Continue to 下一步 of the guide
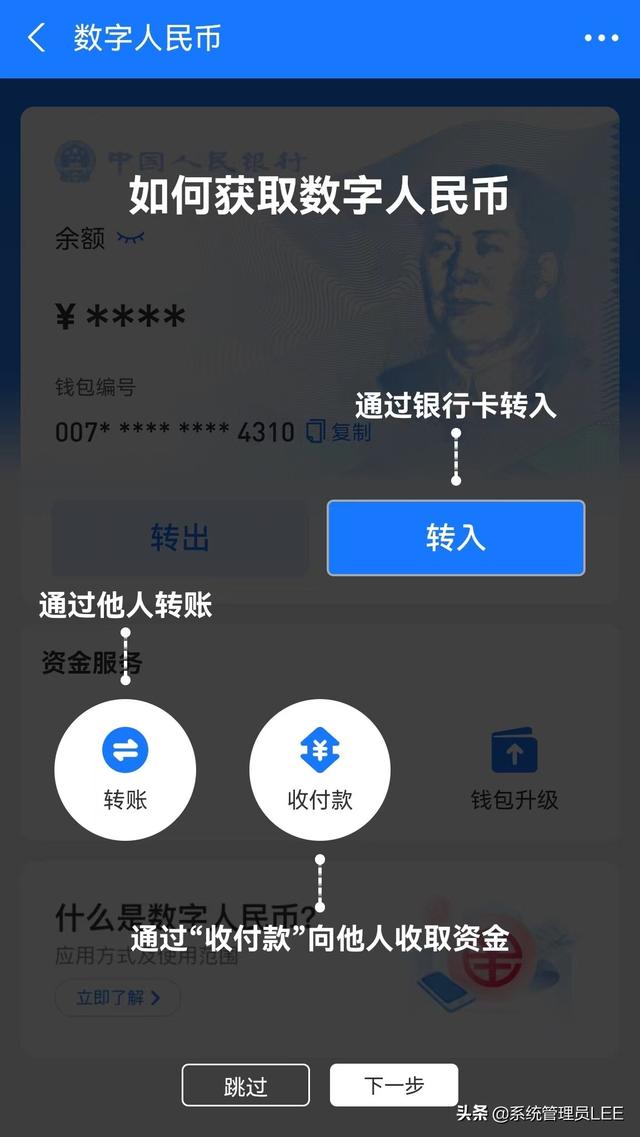Viewport: 640px width, 1137px height. 394,1085
